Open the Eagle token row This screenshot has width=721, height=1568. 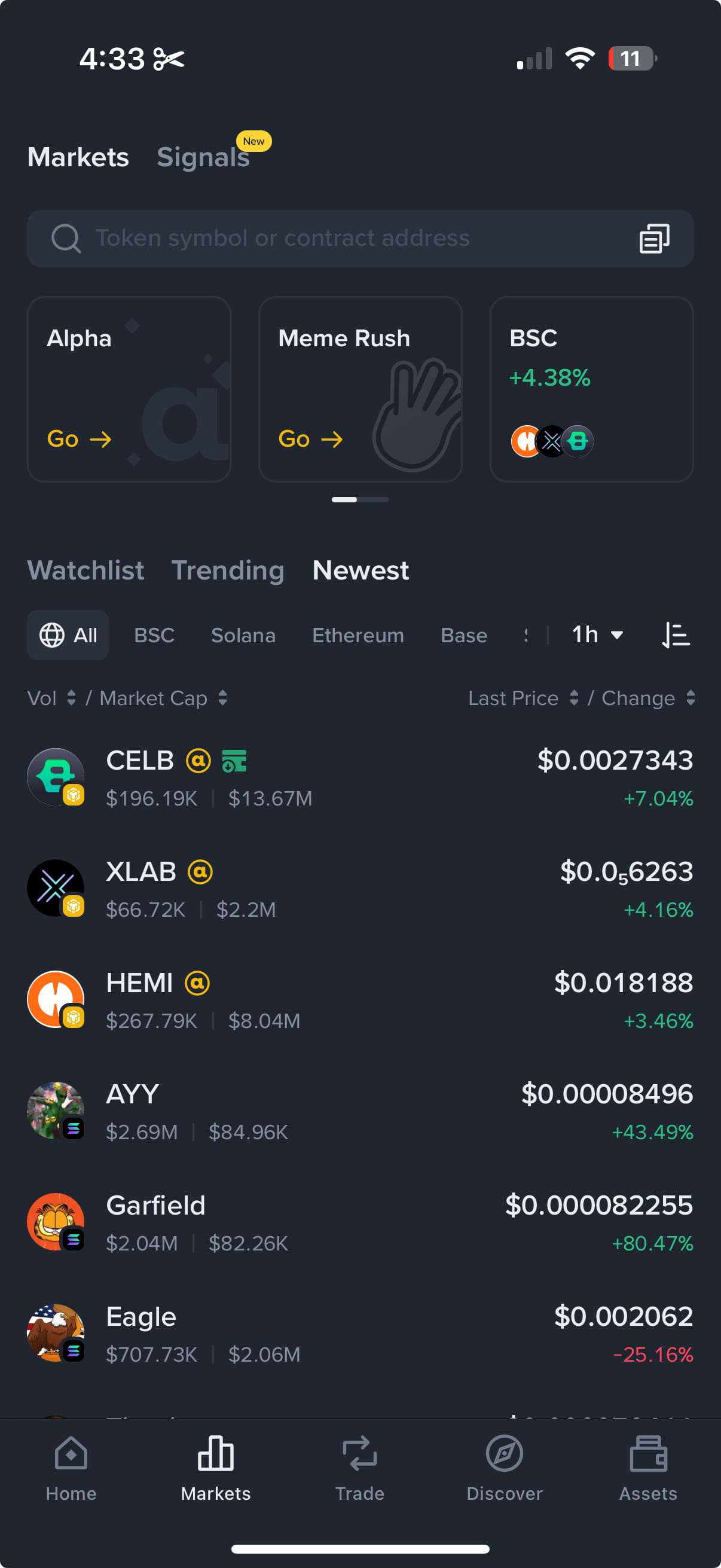pos(360,1334)
